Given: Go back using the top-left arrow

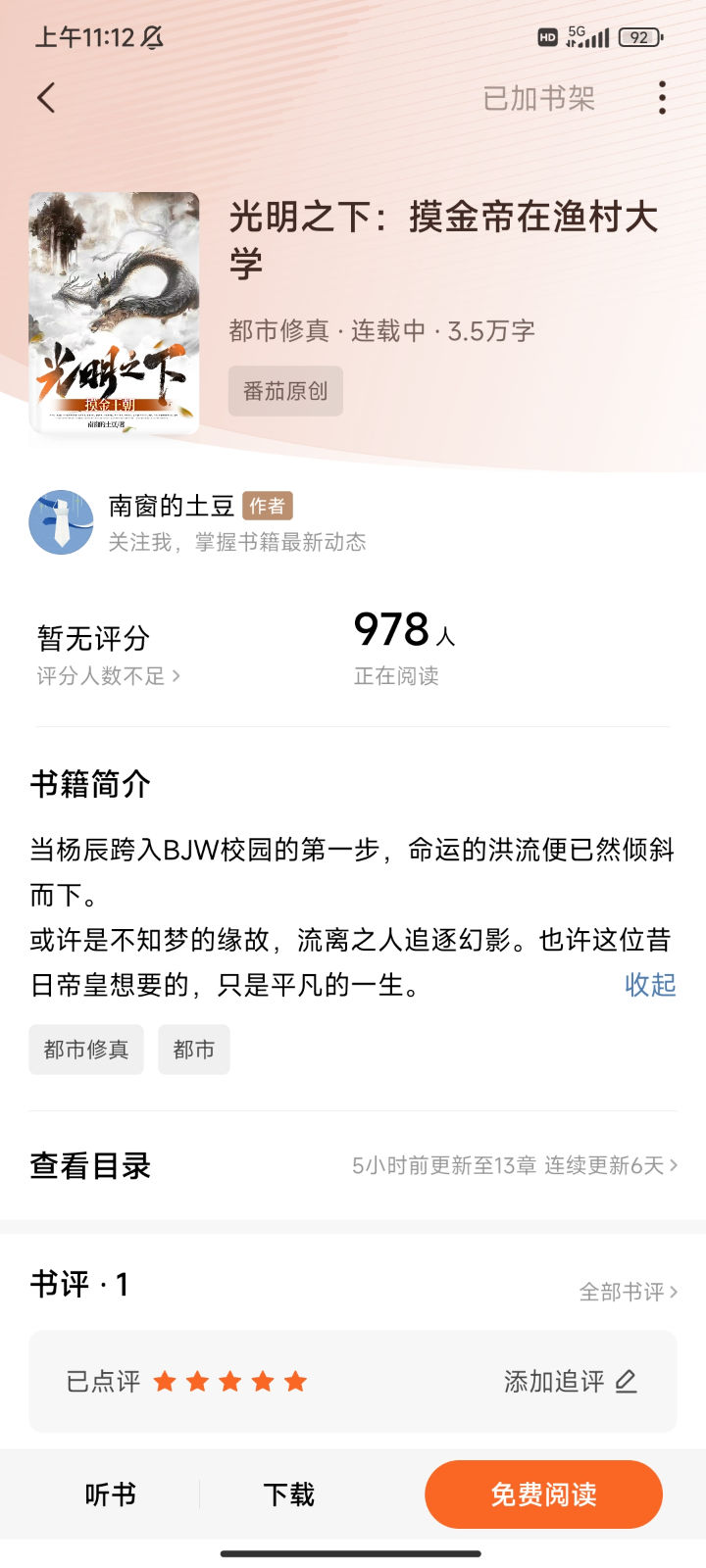Looking at the screenshot, I should point(46,98).
